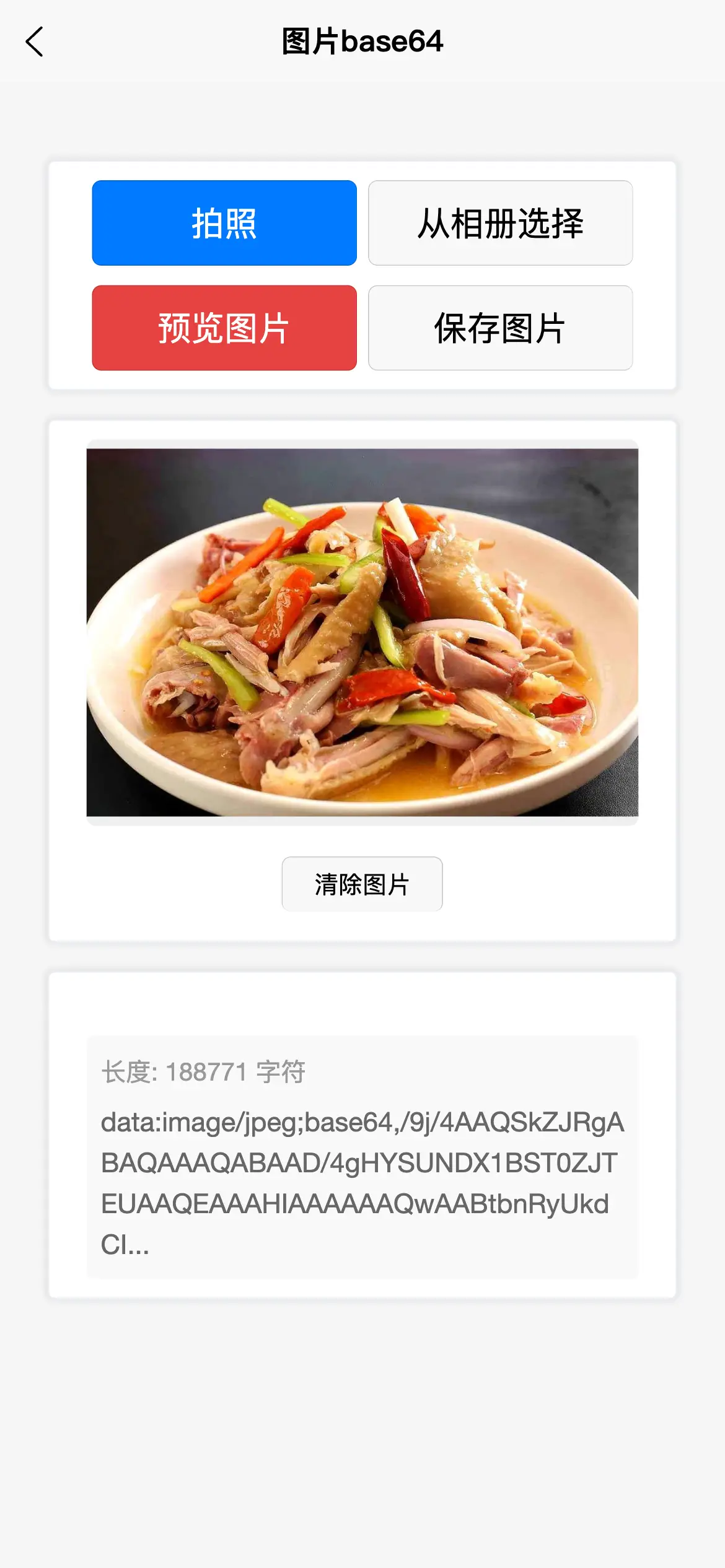This screenshot has width=725, height=1568.
Task: Clear the image using 清除图片
Action: pos(362,884)
